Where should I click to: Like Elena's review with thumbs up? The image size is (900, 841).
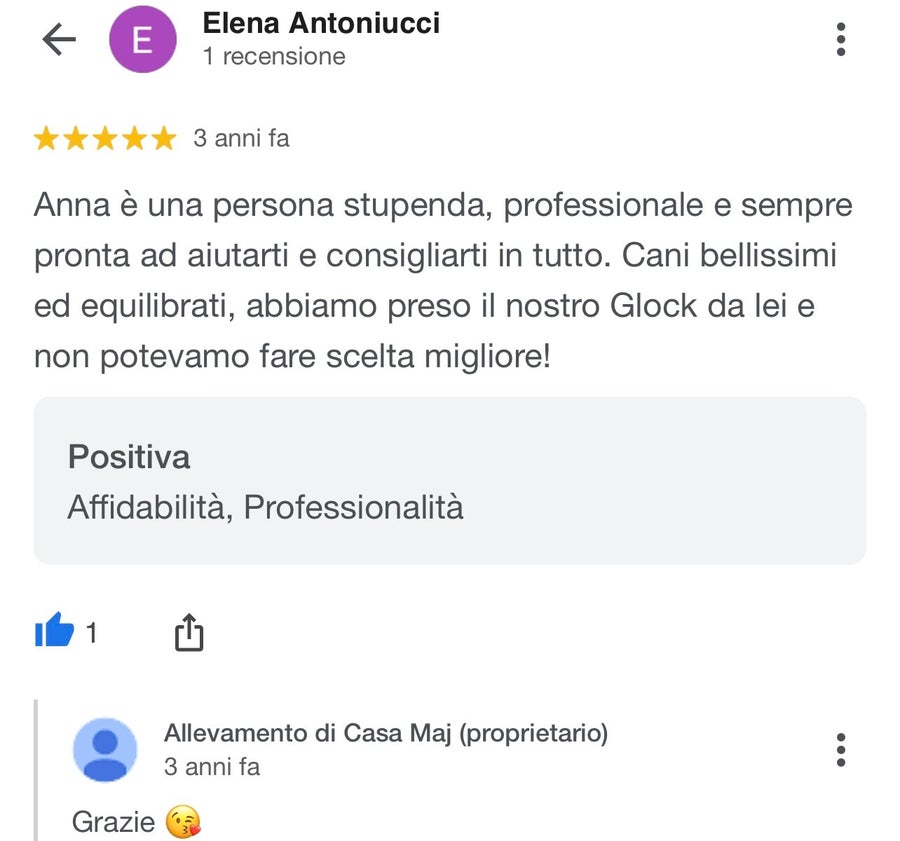tap(55, 632)
